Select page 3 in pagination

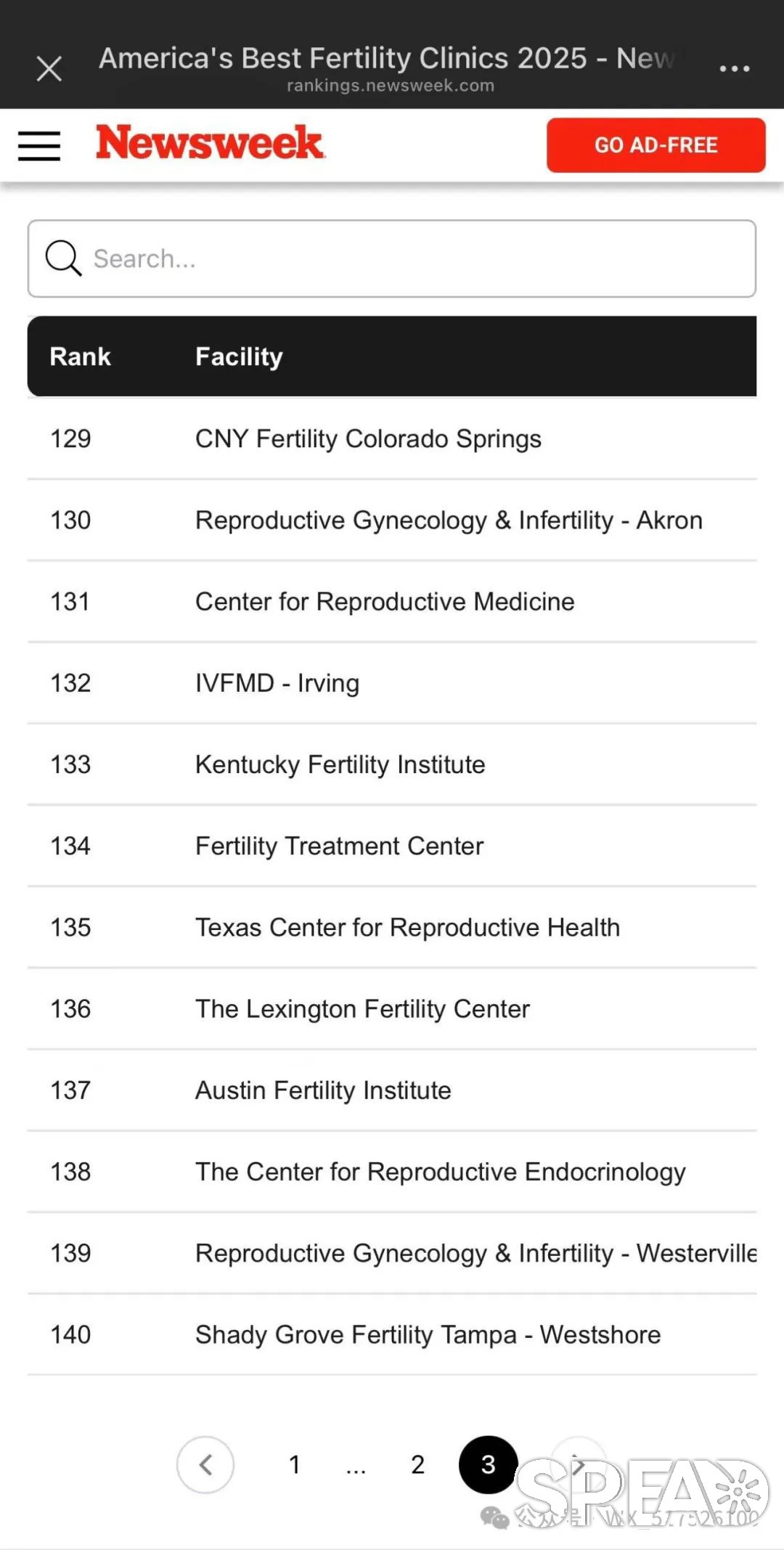[488, 1464]
